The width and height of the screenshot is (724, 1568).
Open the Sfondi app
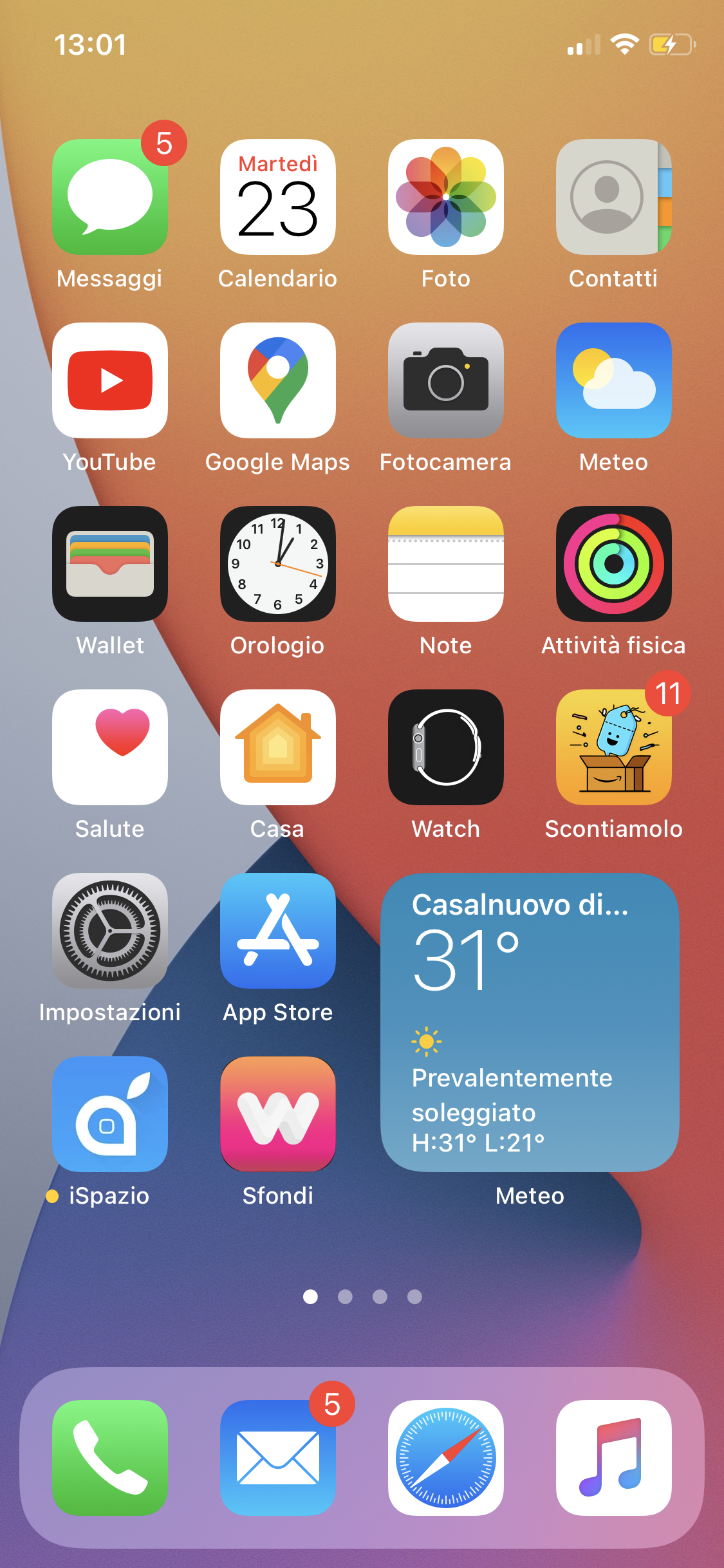[x=278, y=1114]
